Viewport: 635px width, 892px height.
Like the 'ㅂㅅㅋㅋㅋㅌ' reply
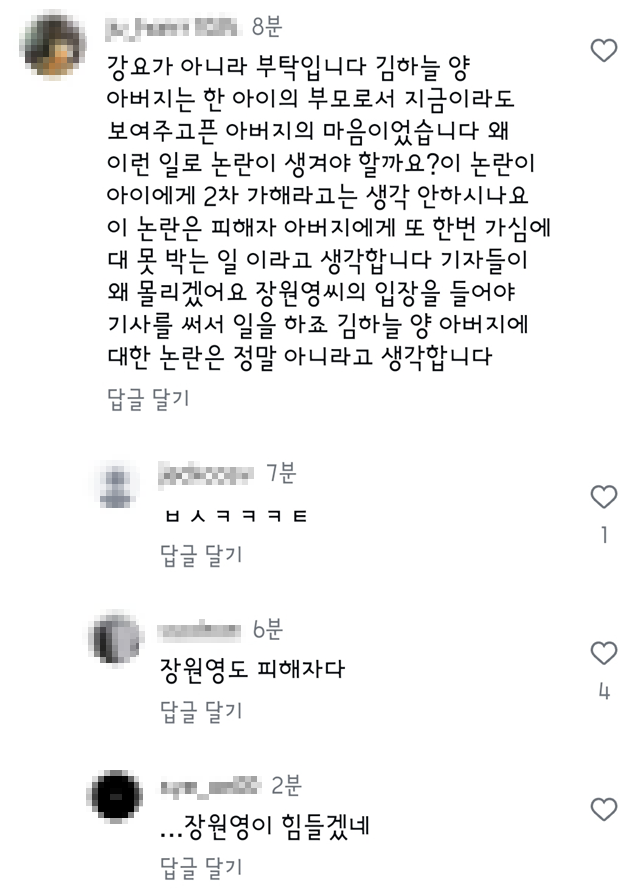click(x=604, y=496)
